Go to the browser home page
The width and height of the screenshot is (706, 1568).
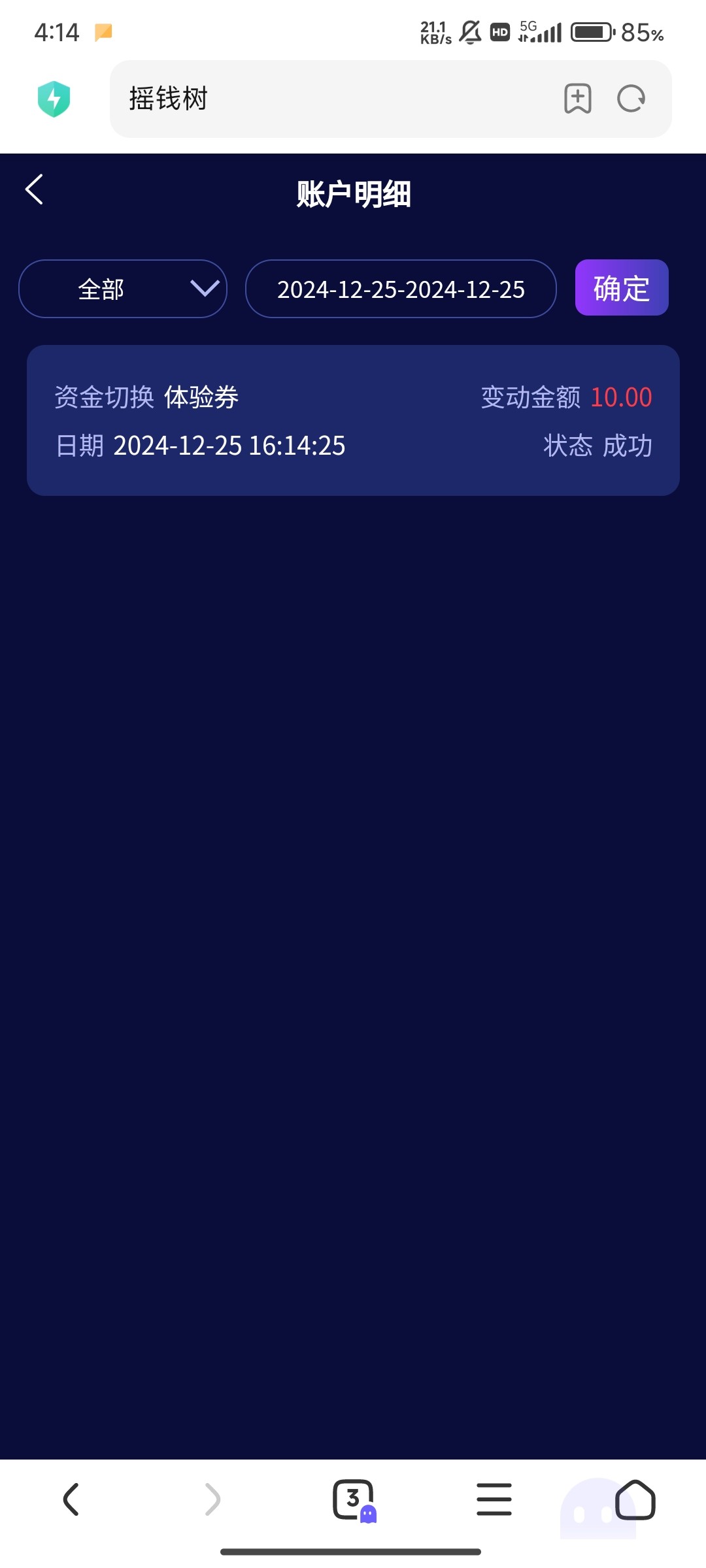coord(635,1499)
